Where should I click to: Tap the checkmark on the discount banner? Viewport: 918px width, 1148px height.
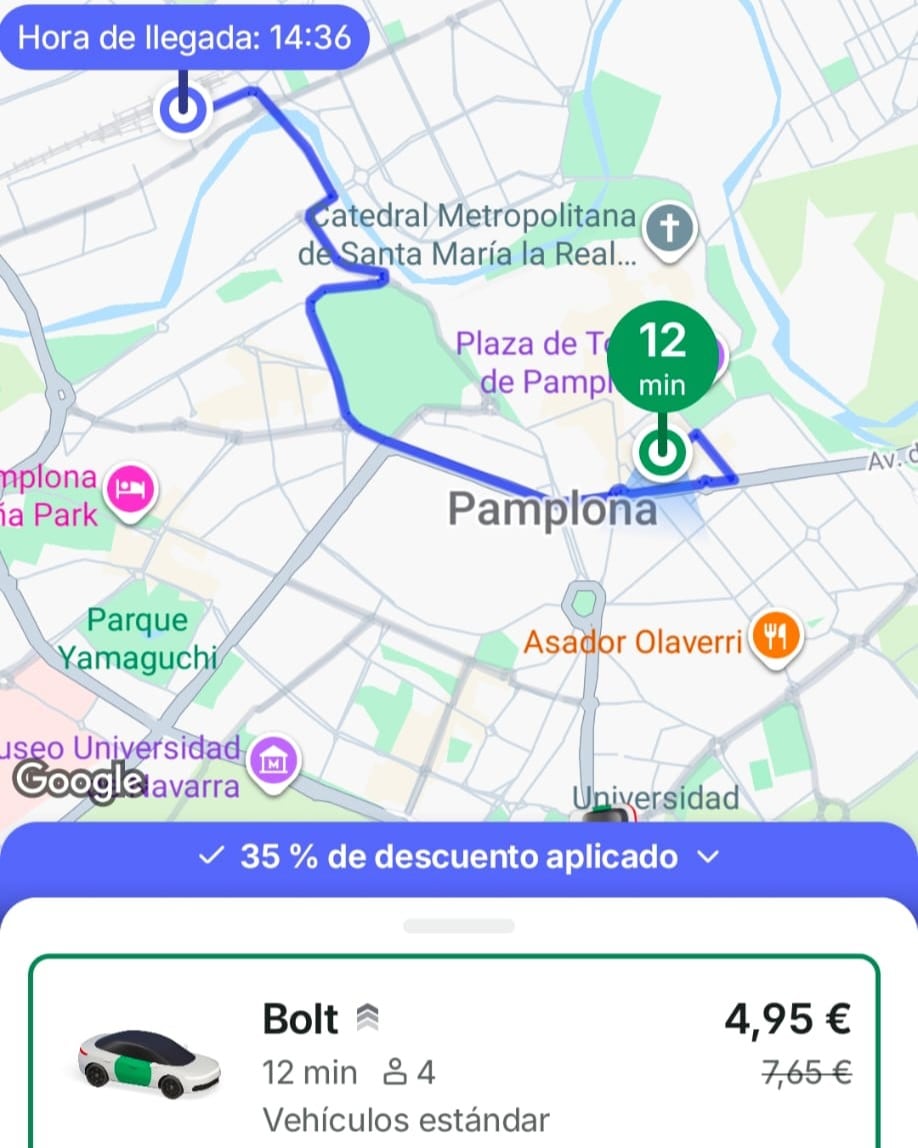pos(211,857)
